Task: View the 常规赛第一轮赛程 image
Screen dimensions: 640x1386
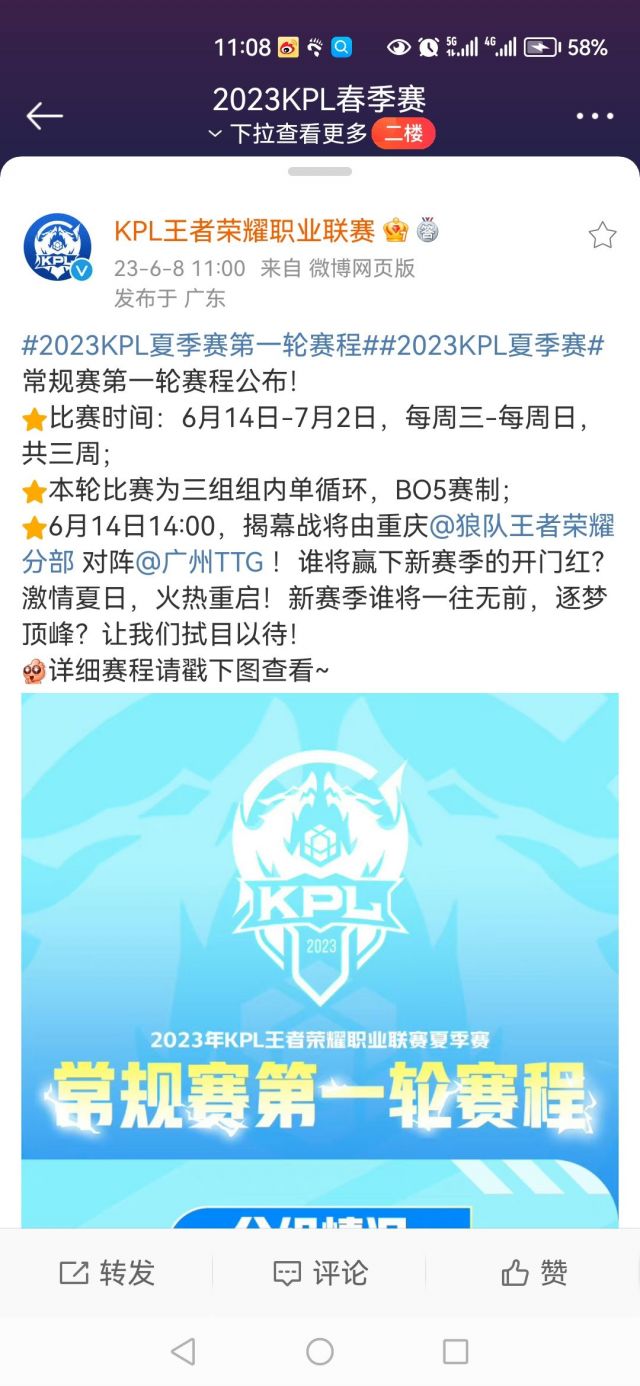Action: (320, 960)
